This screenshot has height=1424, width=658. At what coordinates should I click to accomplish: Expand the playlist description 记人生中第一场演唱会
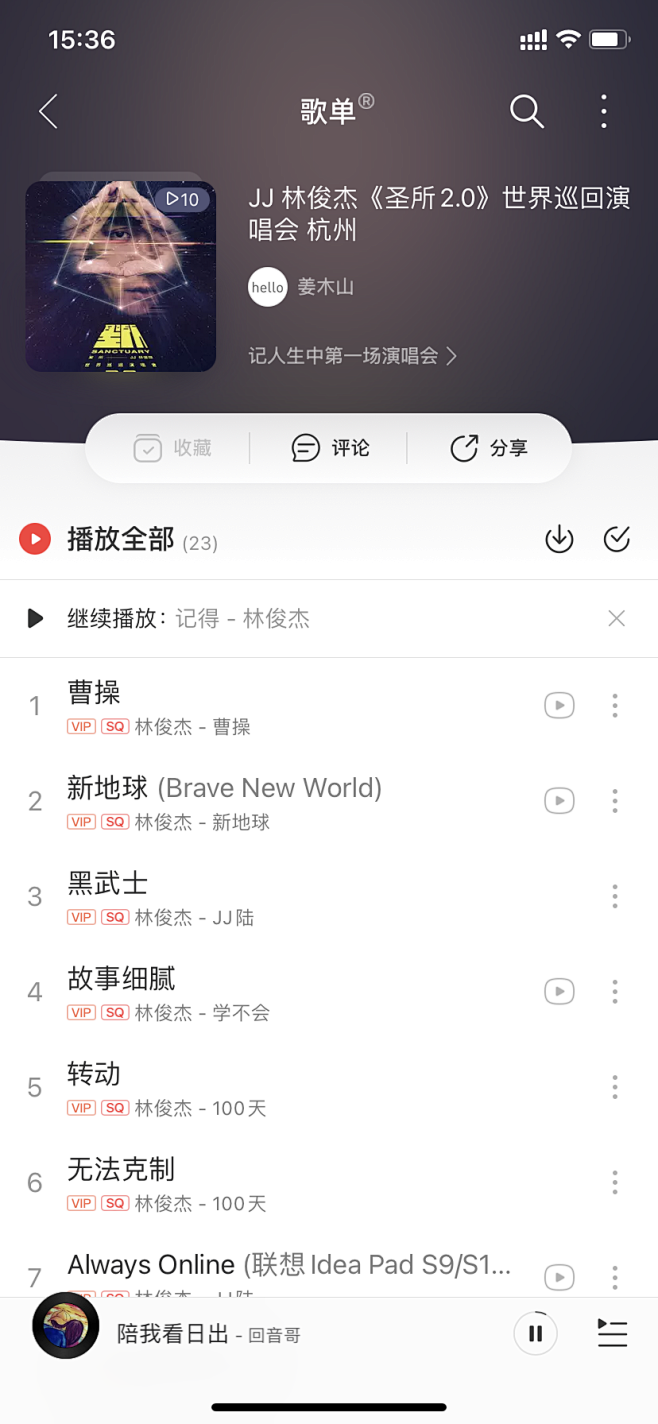click(352, 355)
